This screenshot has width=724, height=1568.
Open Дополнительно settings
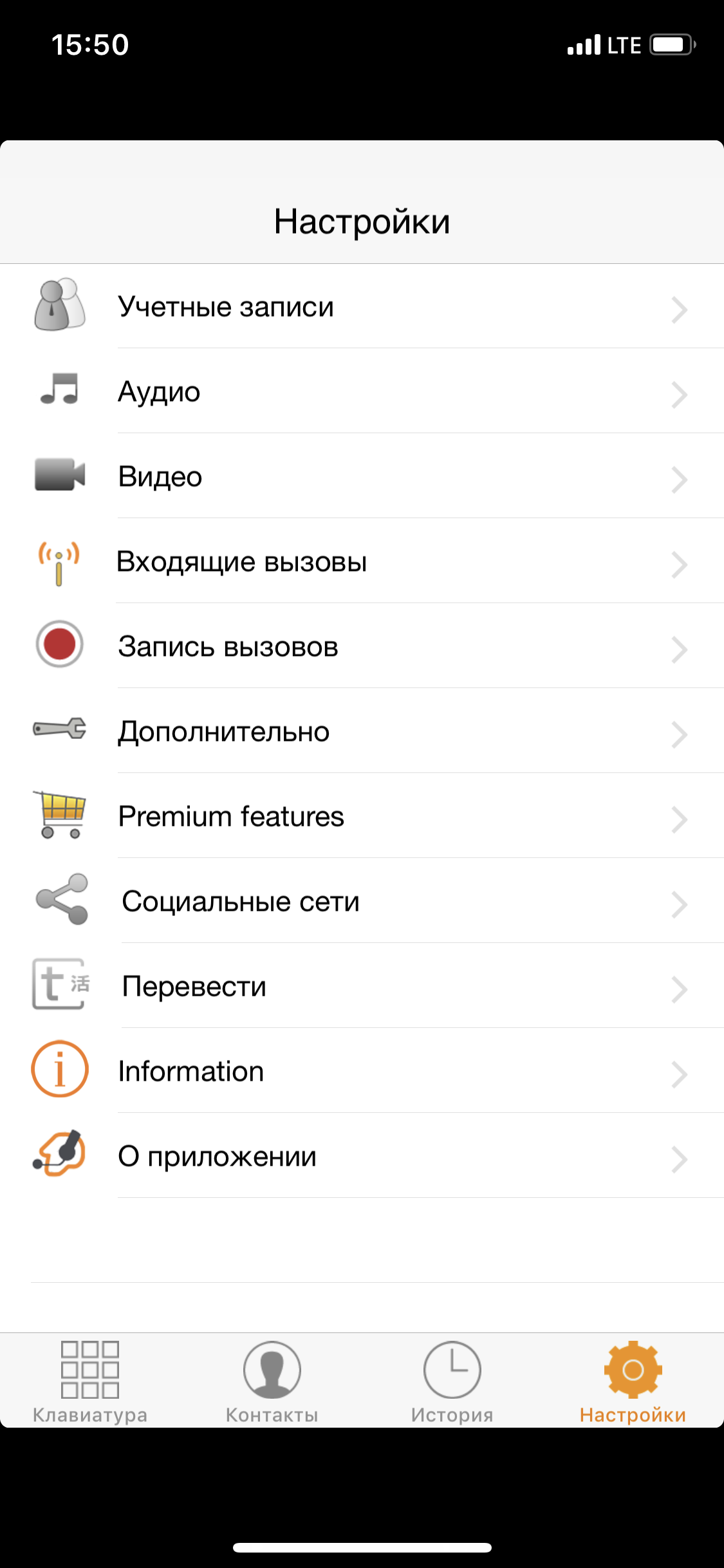[360, 732]
